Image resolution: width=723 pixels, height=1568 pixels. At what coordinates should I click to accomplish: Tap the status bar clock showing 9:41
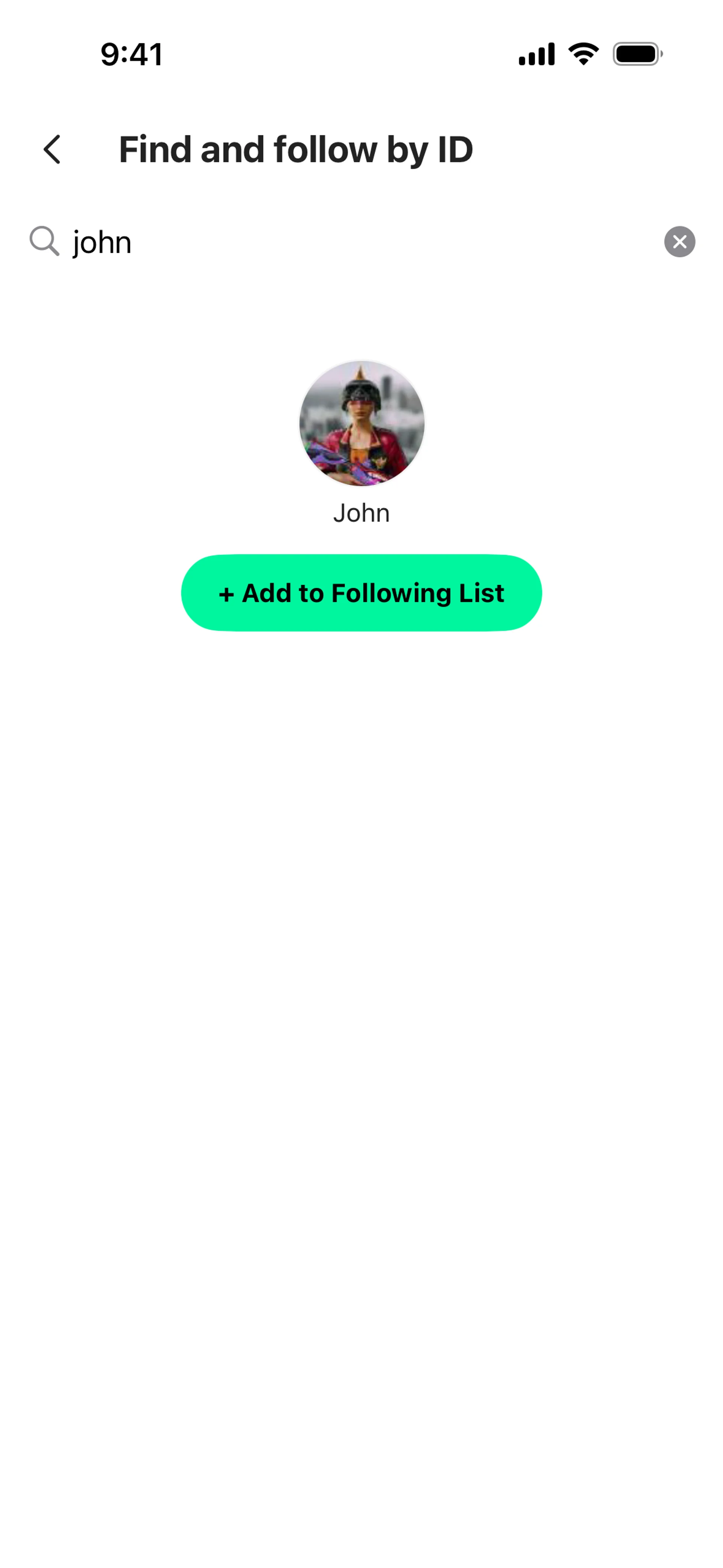coord(130,53)
